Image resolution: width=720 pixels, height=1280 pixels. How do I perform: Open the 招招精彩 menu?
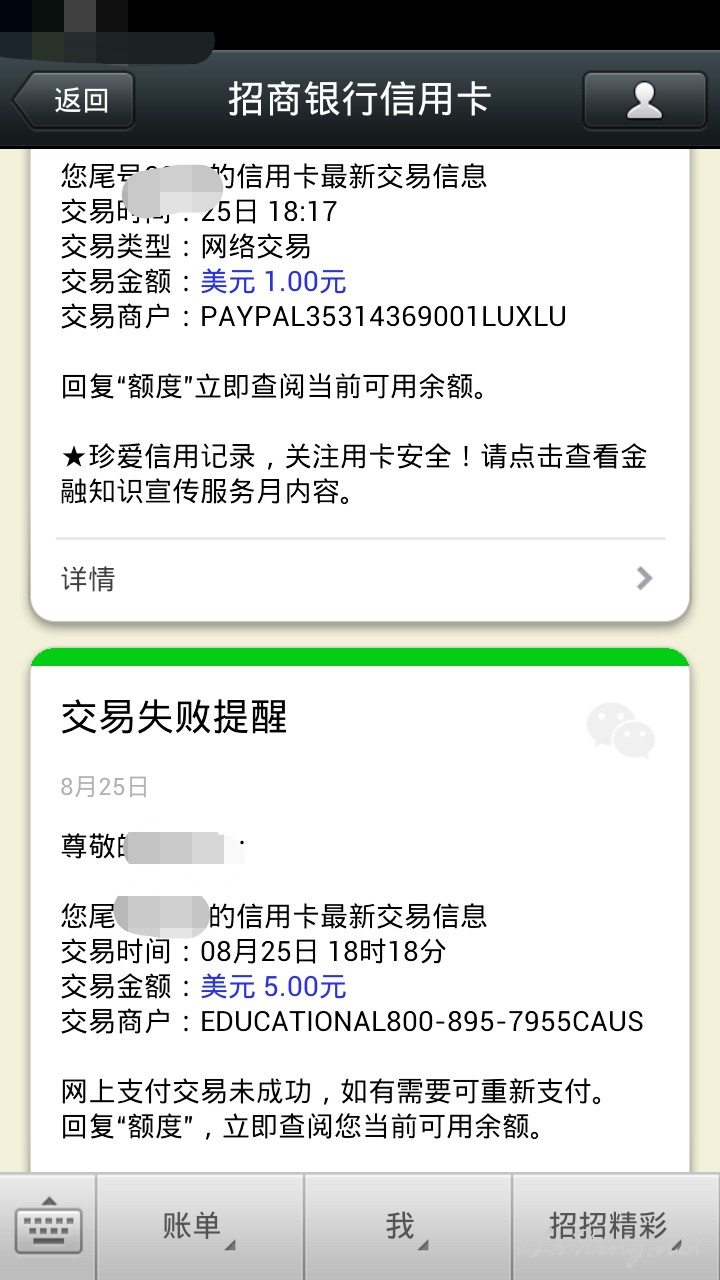point(616,1227)
